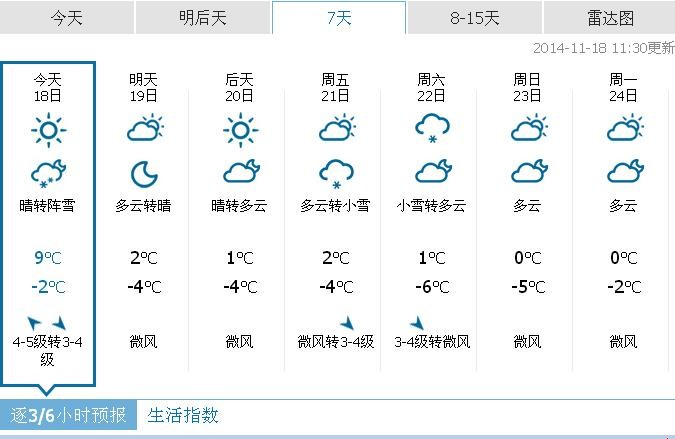The image size is (675, 439).
Task: Select the 7天 forecast tab
Action: click(x=339, y=18)
